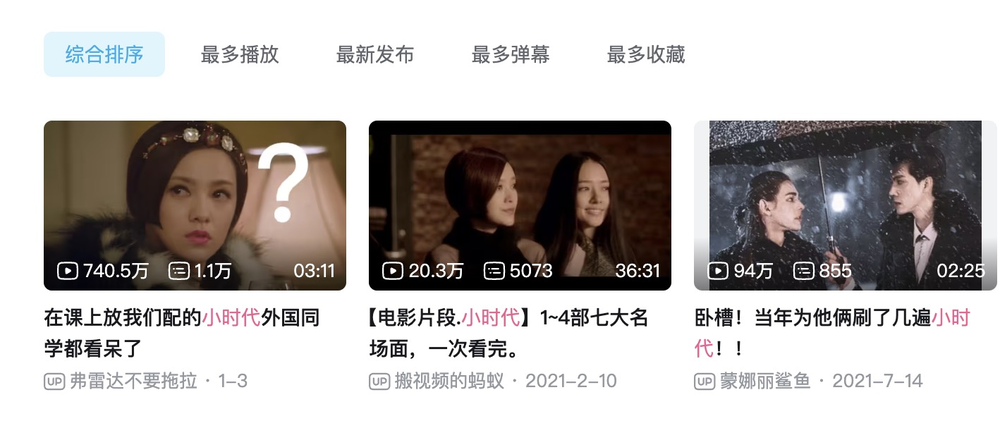Viewport: 1000px width, 433px height.
Task: Open the 卧槽！当年为他俩刷了几遍 video
Action: tap(845, 205)
